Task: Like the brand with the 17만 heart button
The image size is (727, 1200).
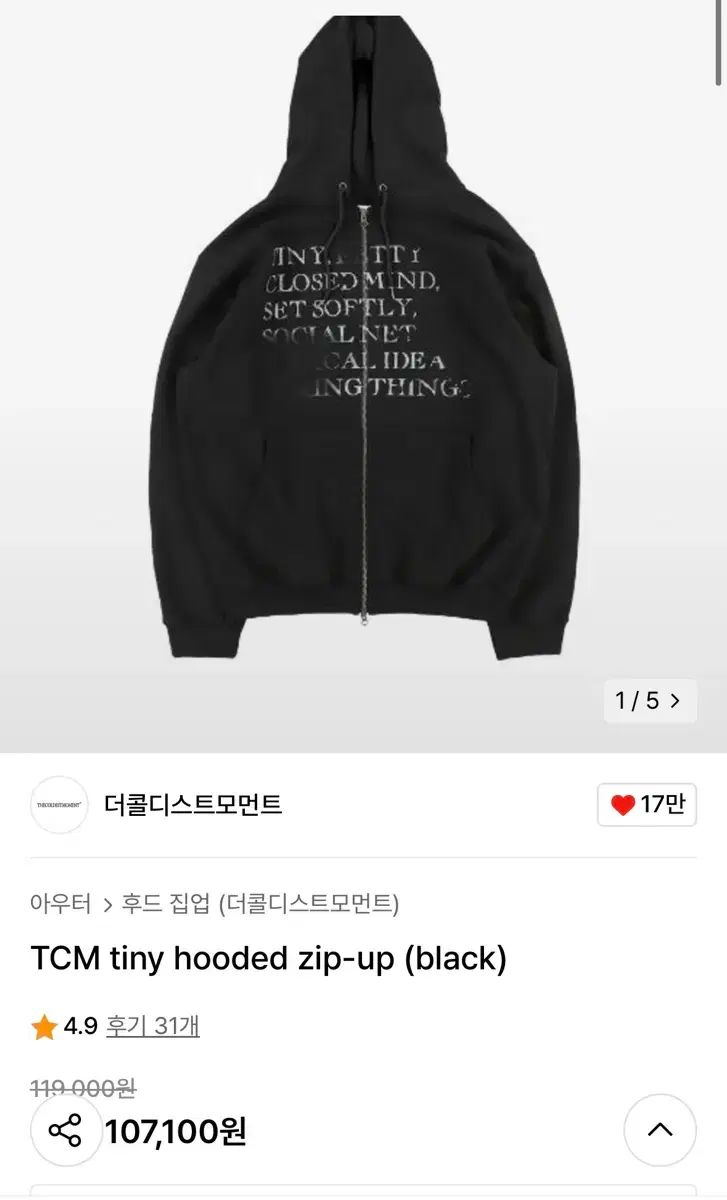Action: pyautogui.click(x=647, y=805)
